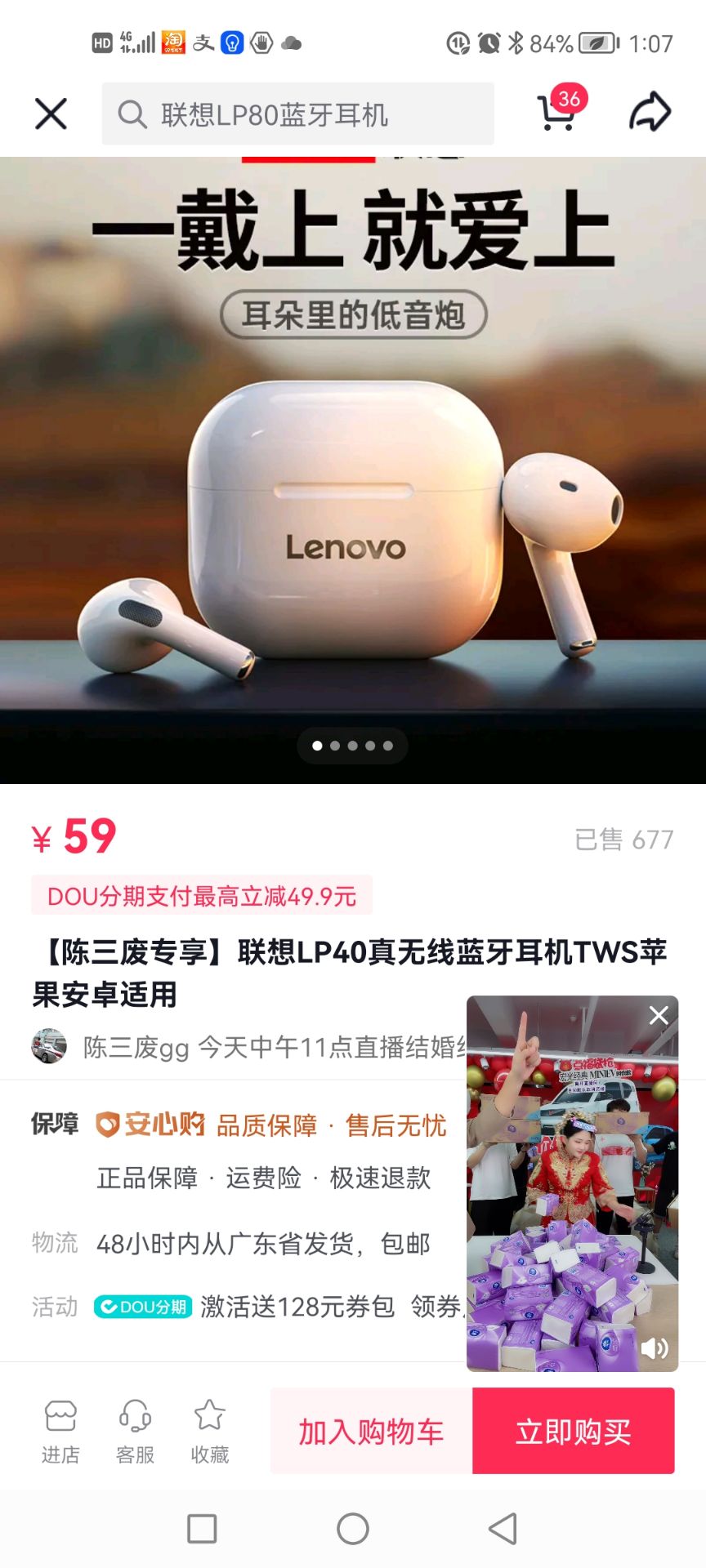Open the floating livestream preview
The width and height of the screenshot is (706, 1568).
(572, 1184)
